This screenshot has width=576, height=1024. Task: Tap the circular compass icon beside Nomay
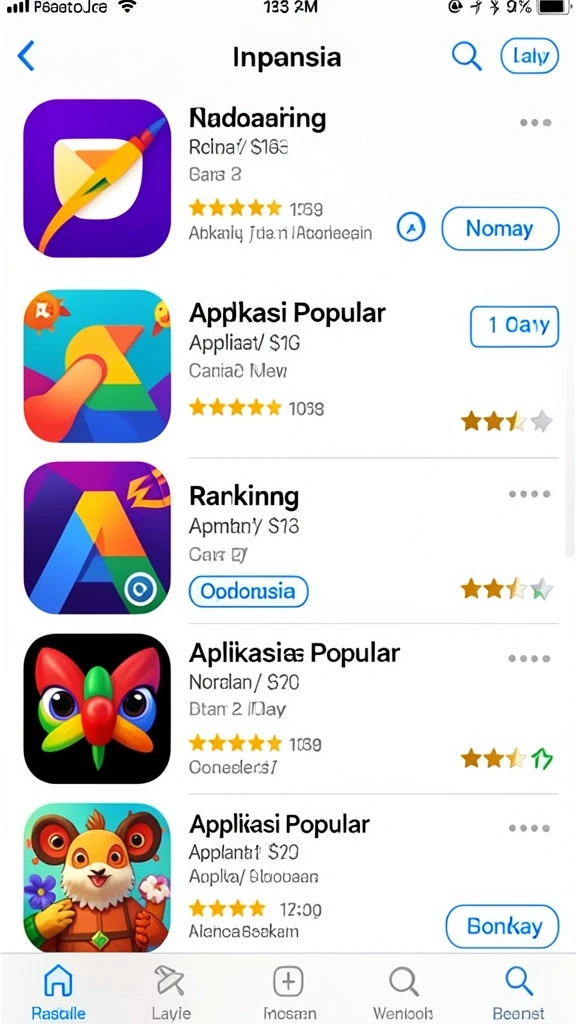(x=411, y=228)
